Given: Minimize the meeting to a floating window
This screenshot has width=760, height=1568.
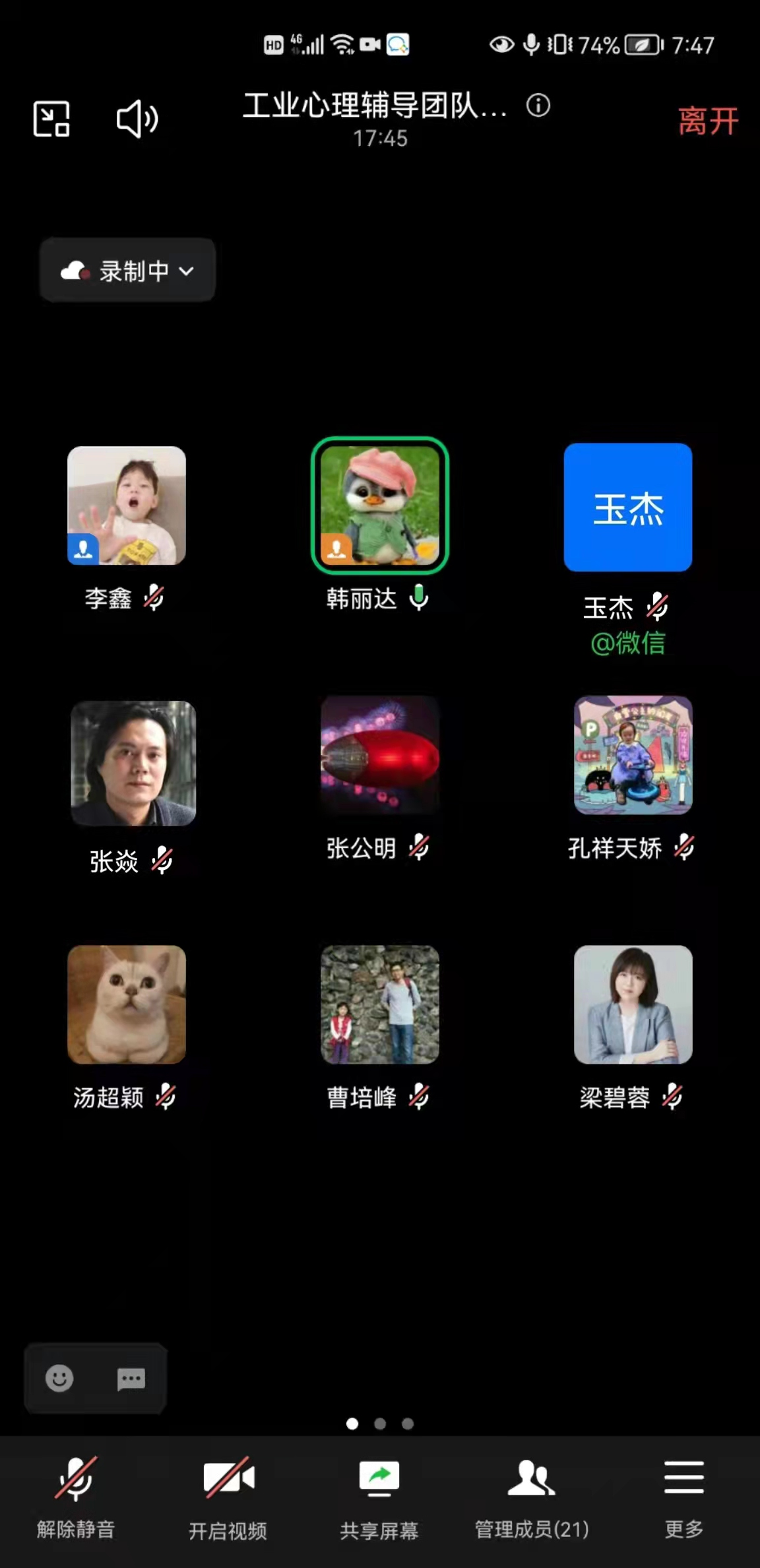Looking at the screenshot, I should 51,119.
